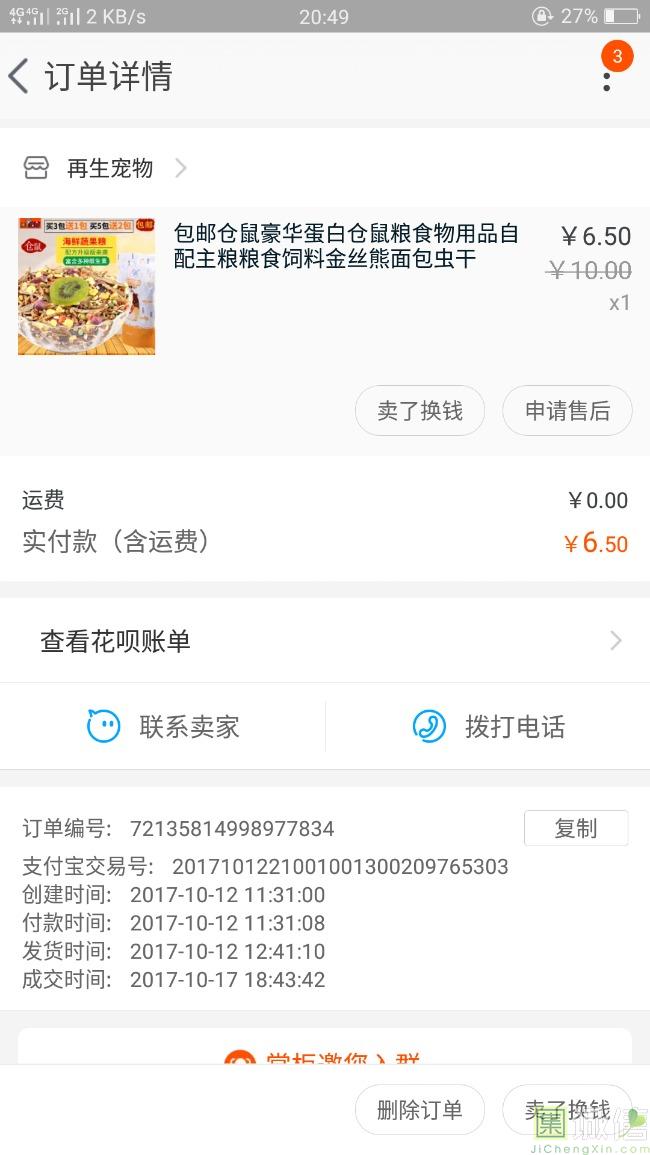Copy the order number with 复制

click(x=575, y=828)
